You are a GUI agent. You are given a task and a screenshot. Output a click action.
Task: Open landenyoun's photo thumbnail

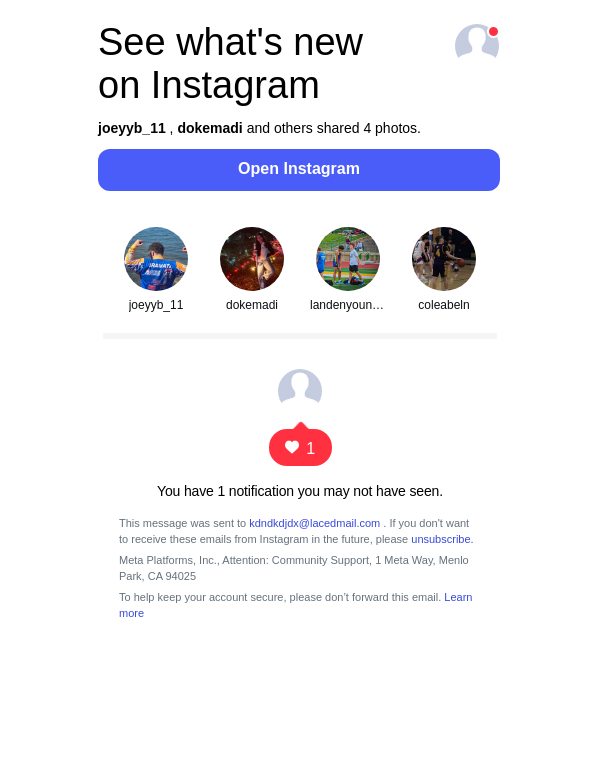pos(348,259)
